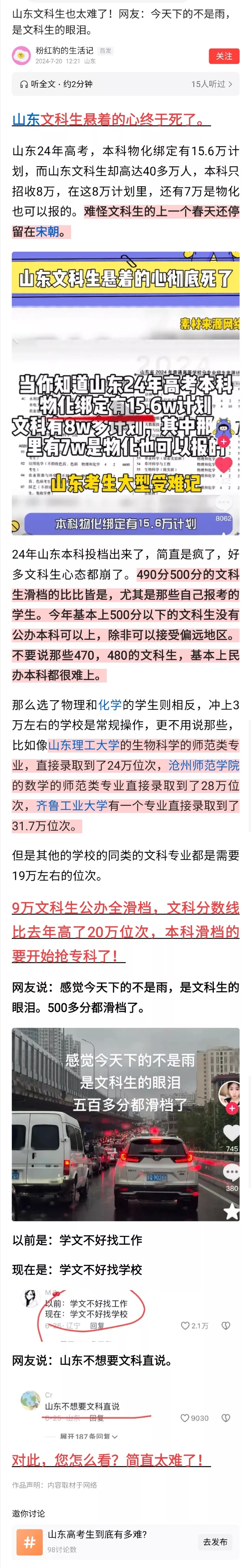
Task: Follow the author 粉红豹的生活记
Action: coord(224,56)
